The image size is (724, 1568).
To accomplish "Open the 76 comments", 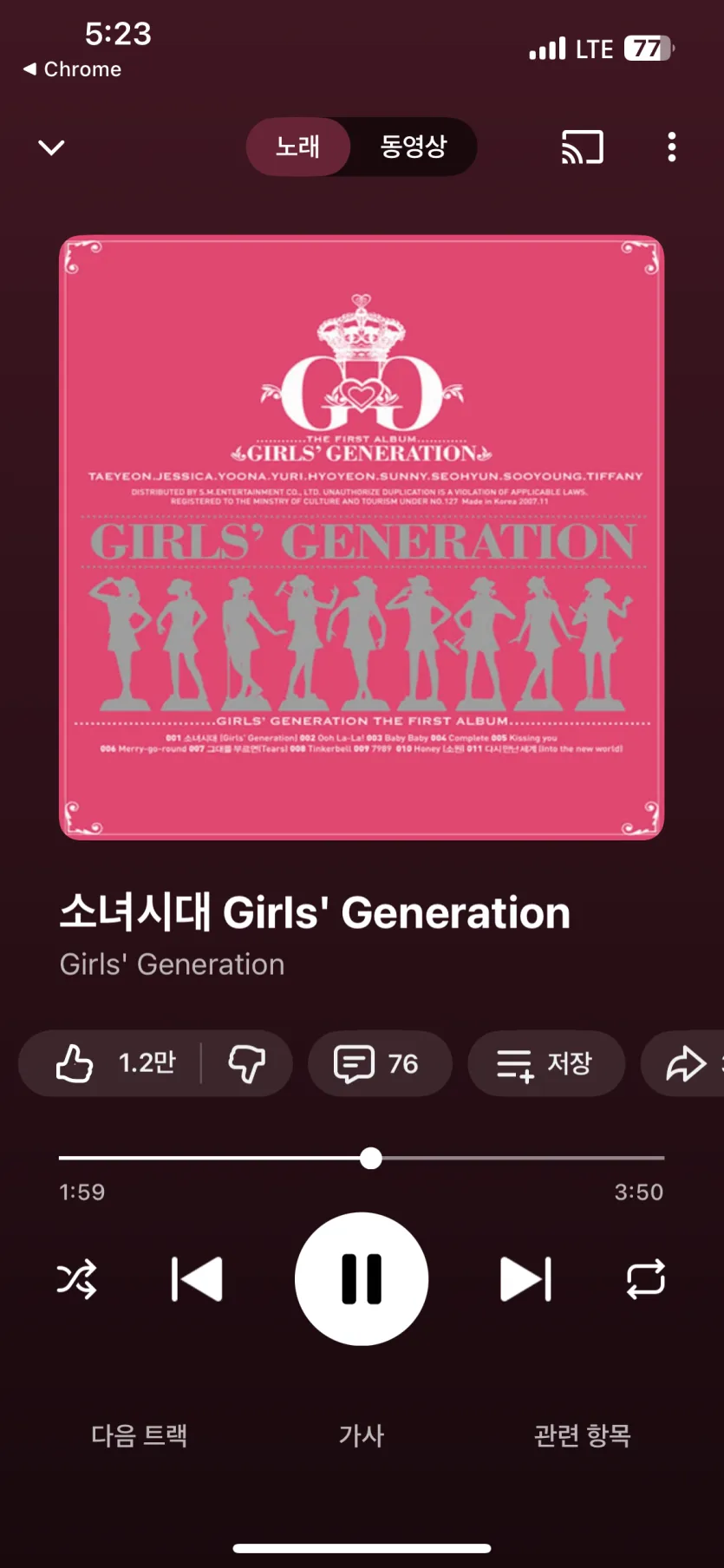I will (379, 1063).
